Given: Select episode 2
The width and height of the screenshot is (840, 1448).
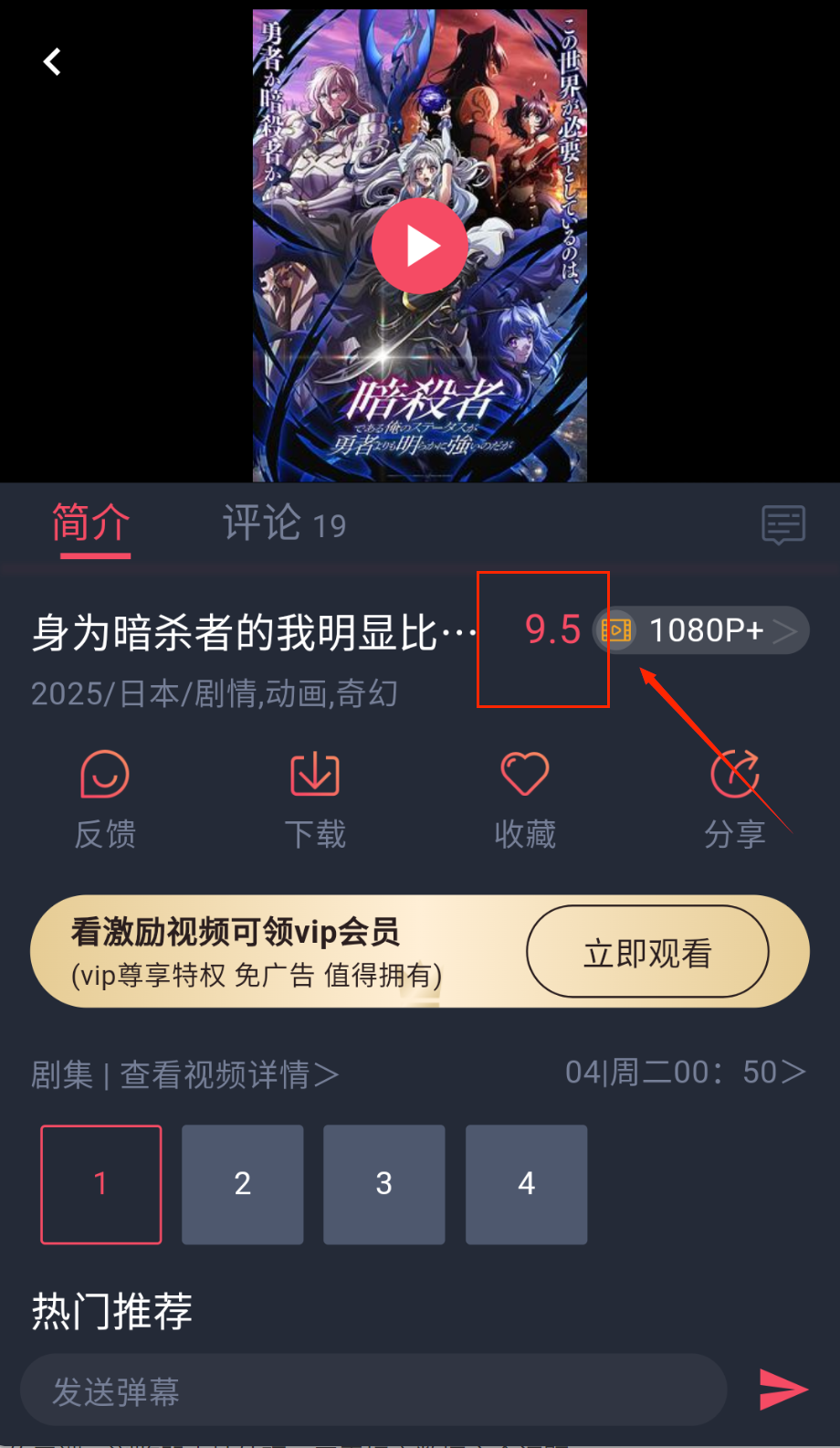Looking at the screenshot, I should (x=243, y=1184).
